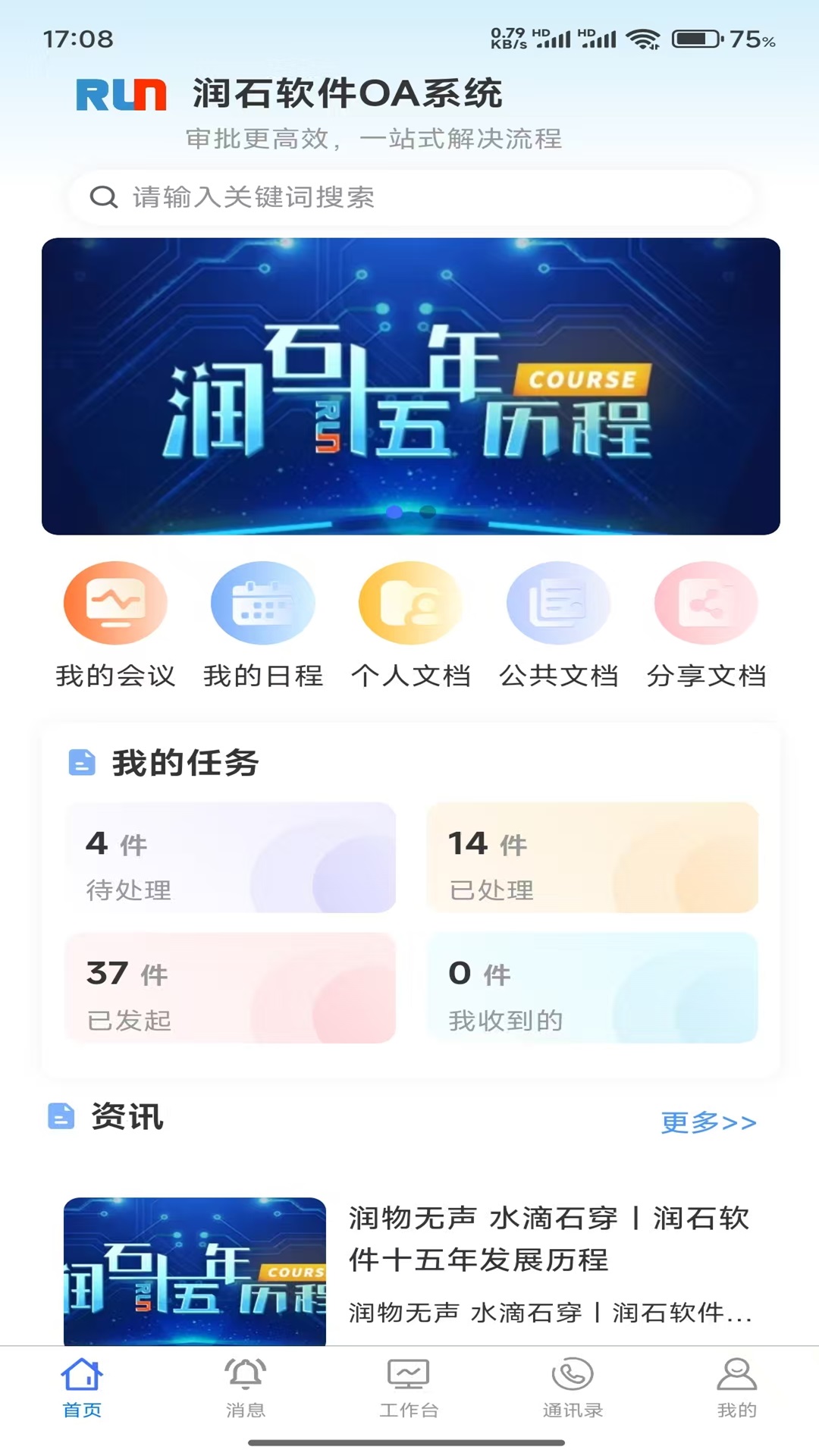Switch to the 工作台 workbench tab
Viewport: 819px width, 1456px height.
tap(409, 1387)
